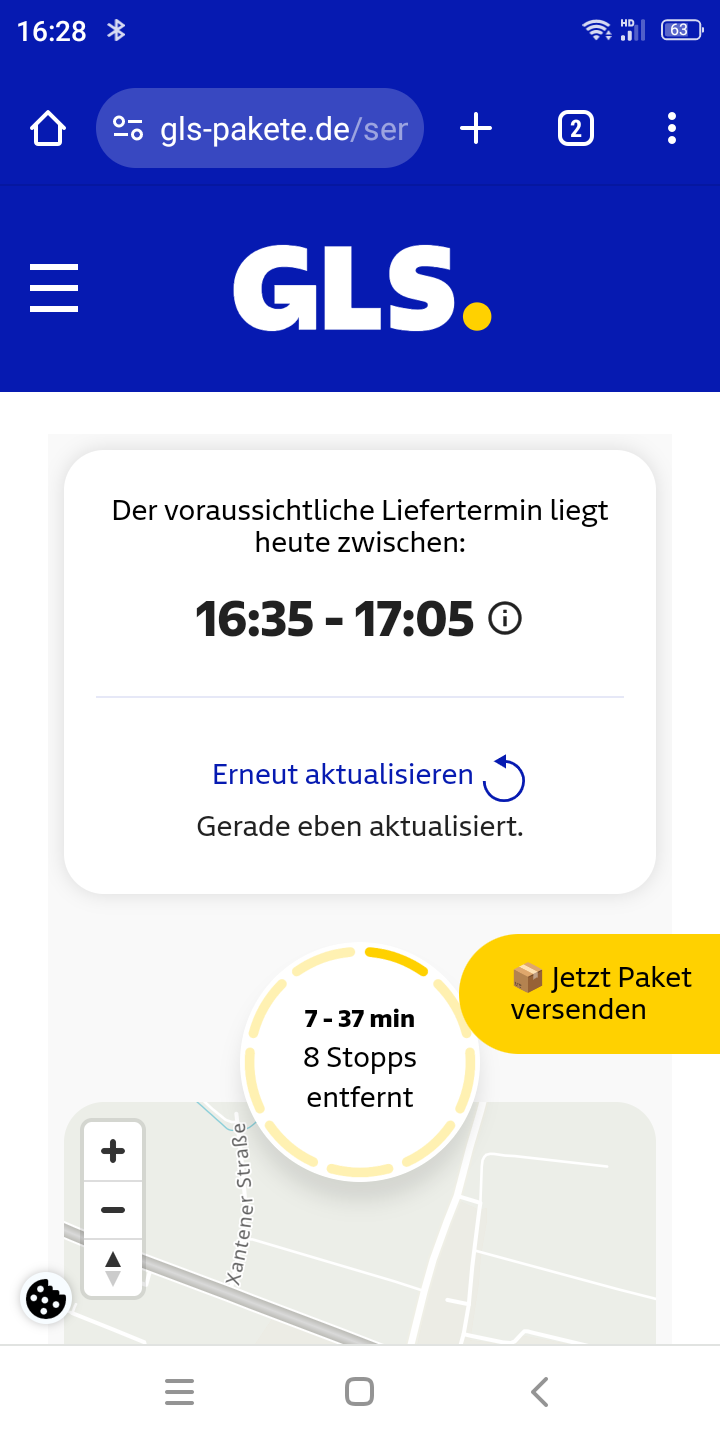
Task: Open the browser home page
Action: pyautogui.click(x=48, y=128)
